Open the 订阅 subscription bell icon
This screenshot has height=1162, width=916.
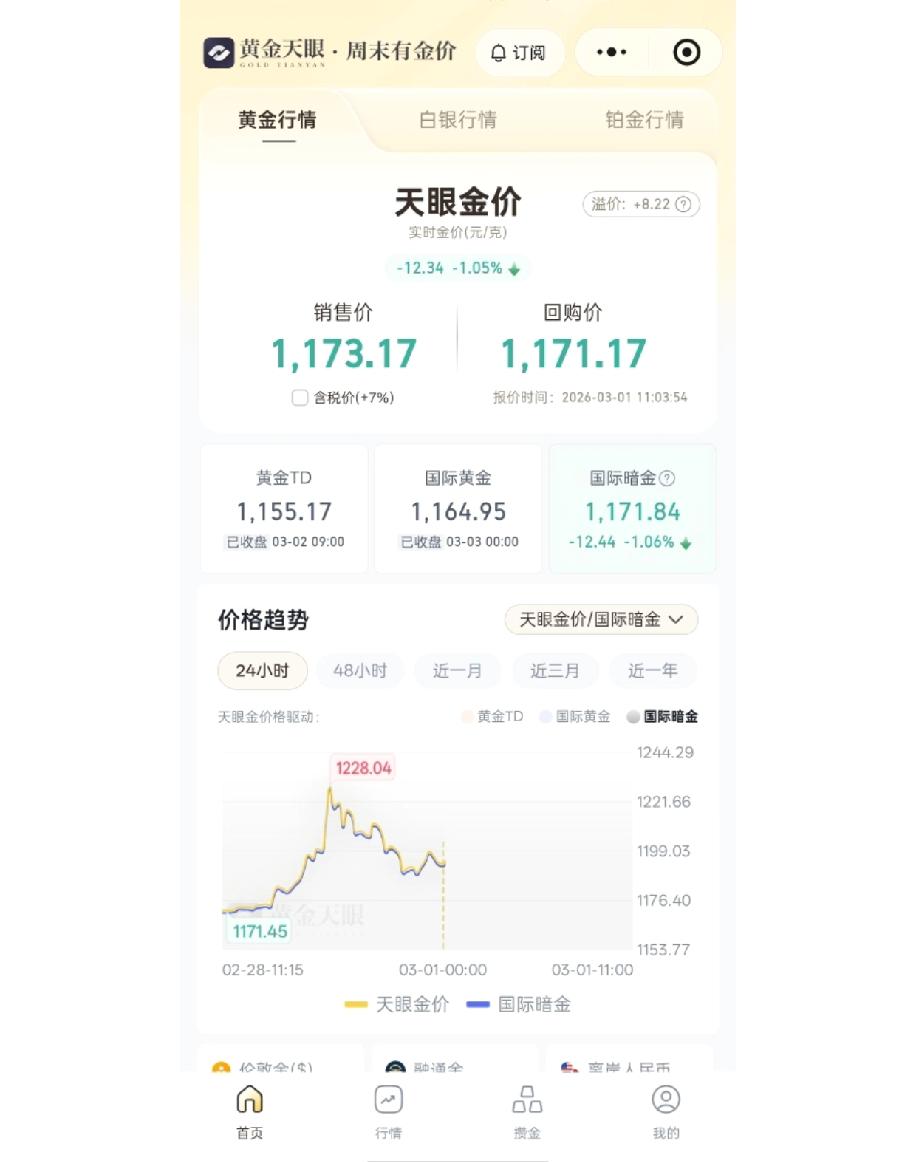[497, 53]
